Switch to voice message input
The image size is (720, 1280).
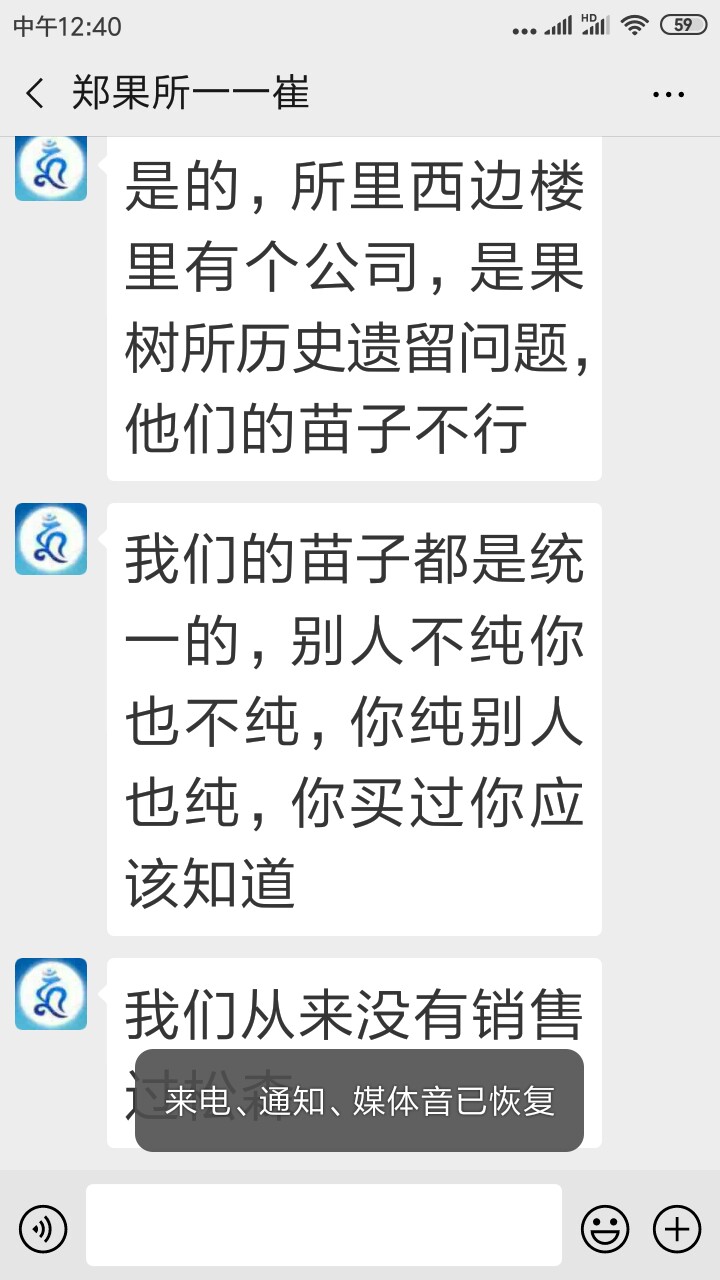(x=43, y=1228)
